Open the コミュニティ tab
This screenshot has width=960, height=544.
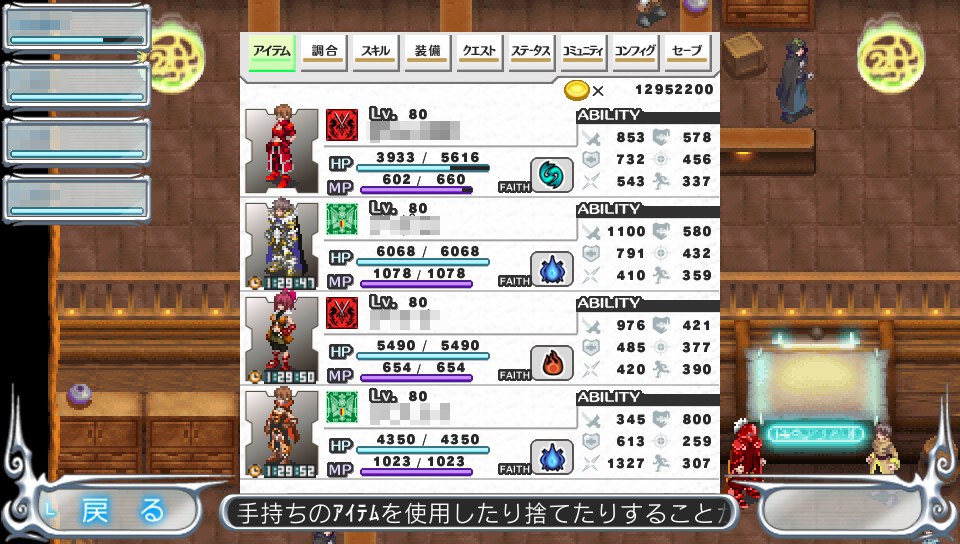click(583, 51)
